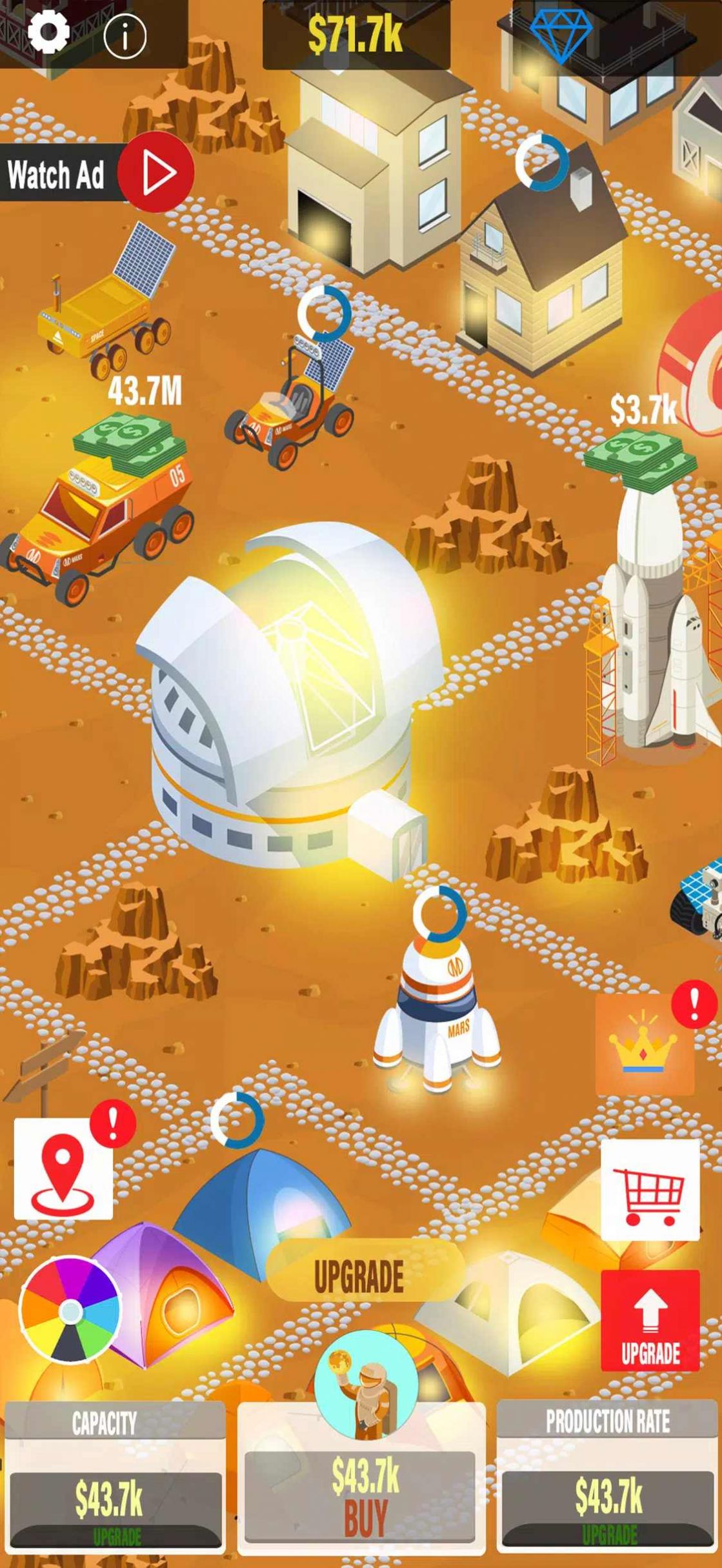Buy astronaut for $43.7k
The width and height of the screenshot is (722, 1568).
(x=361, y=1497)
